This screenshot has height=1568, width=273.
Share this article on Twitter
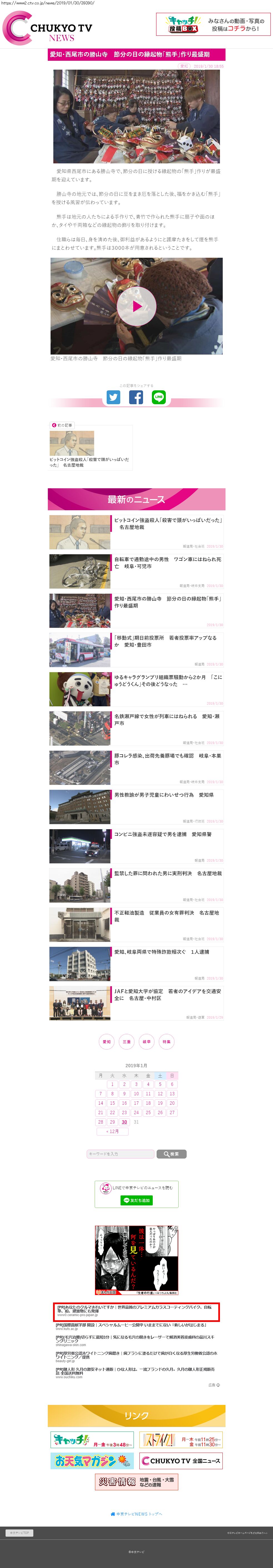click(113, 398)
